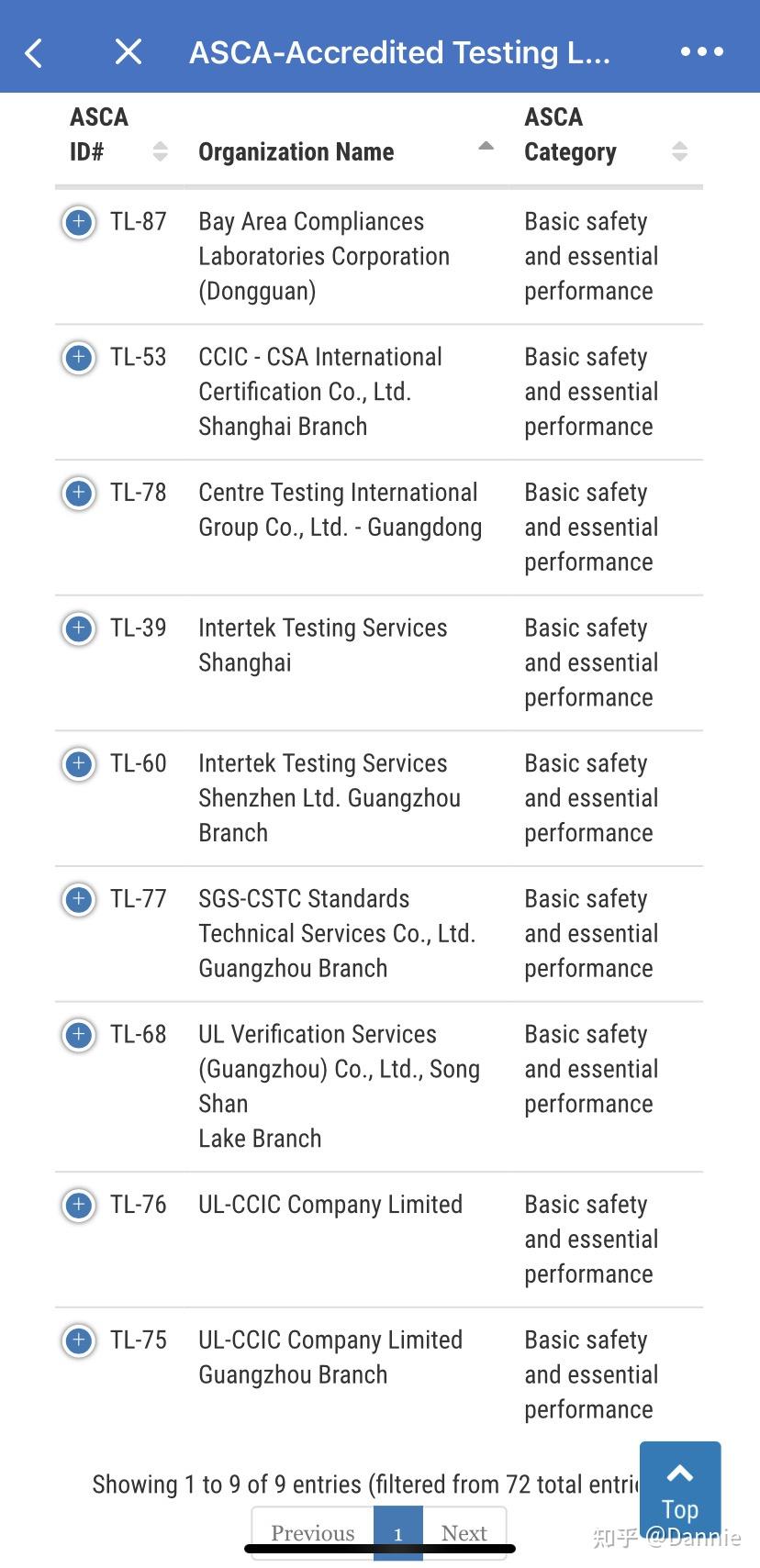Open the three-dot more options menu

click(700, 52)
